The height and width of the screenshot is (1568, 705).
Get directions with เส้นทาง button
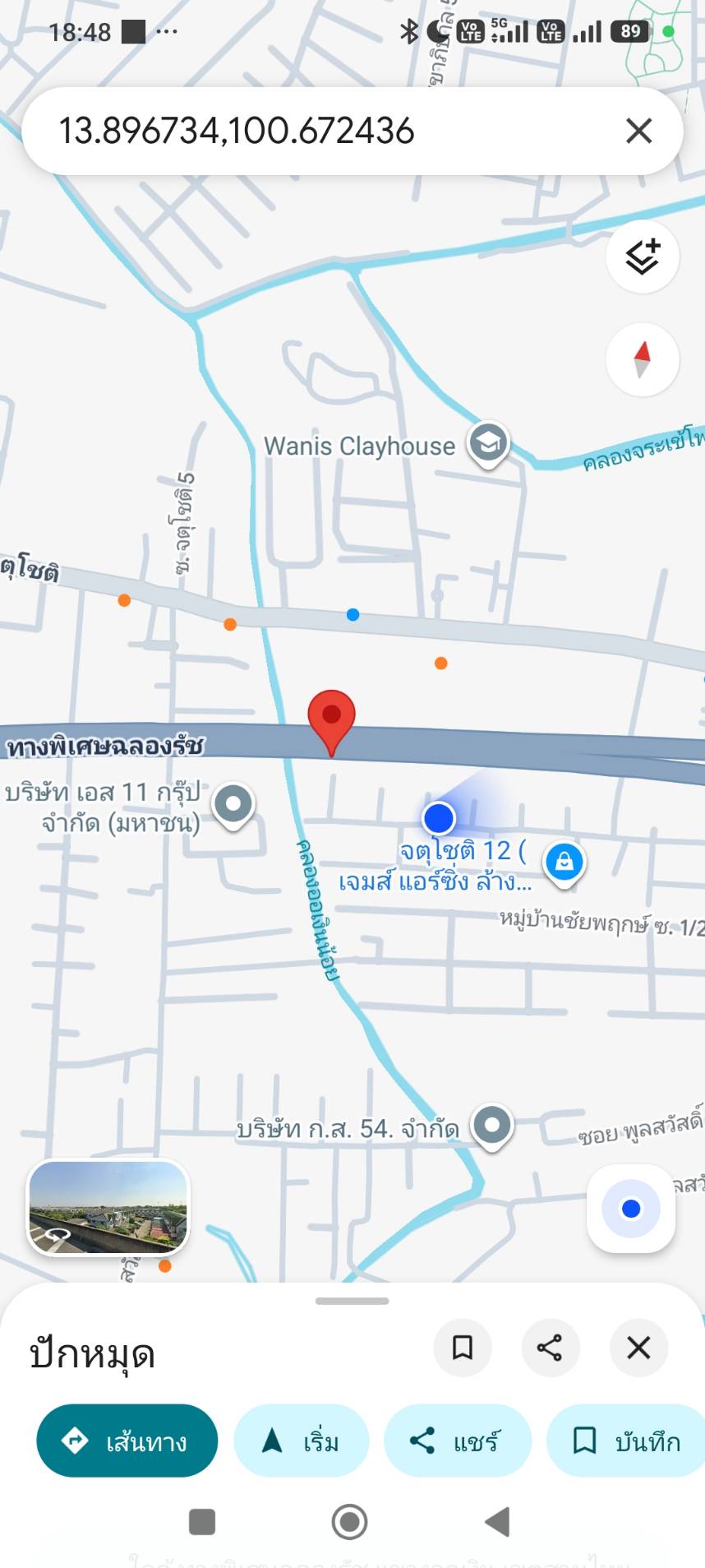coord(127,1441)
